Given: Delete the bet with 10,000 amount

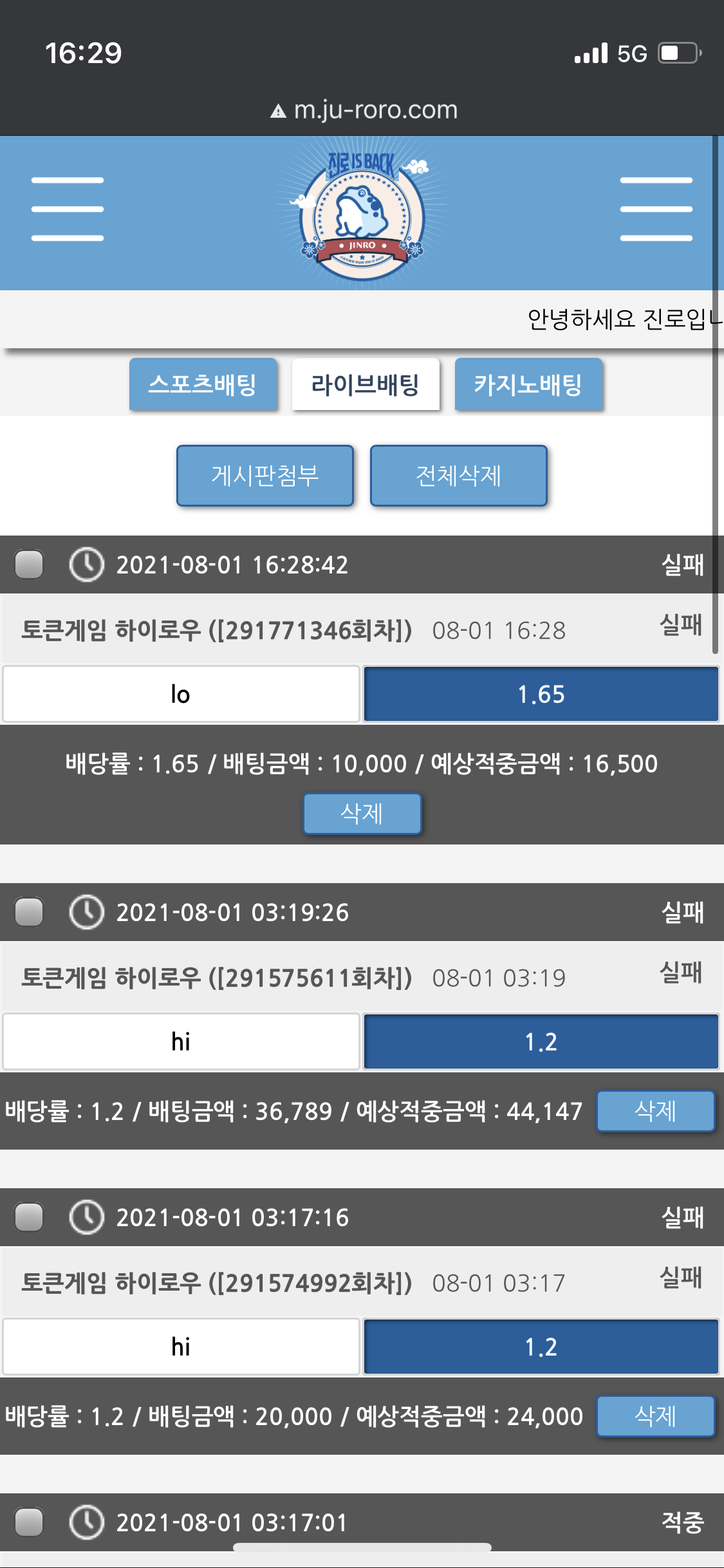Looking at the screenshot, I should tap(362, 814).
